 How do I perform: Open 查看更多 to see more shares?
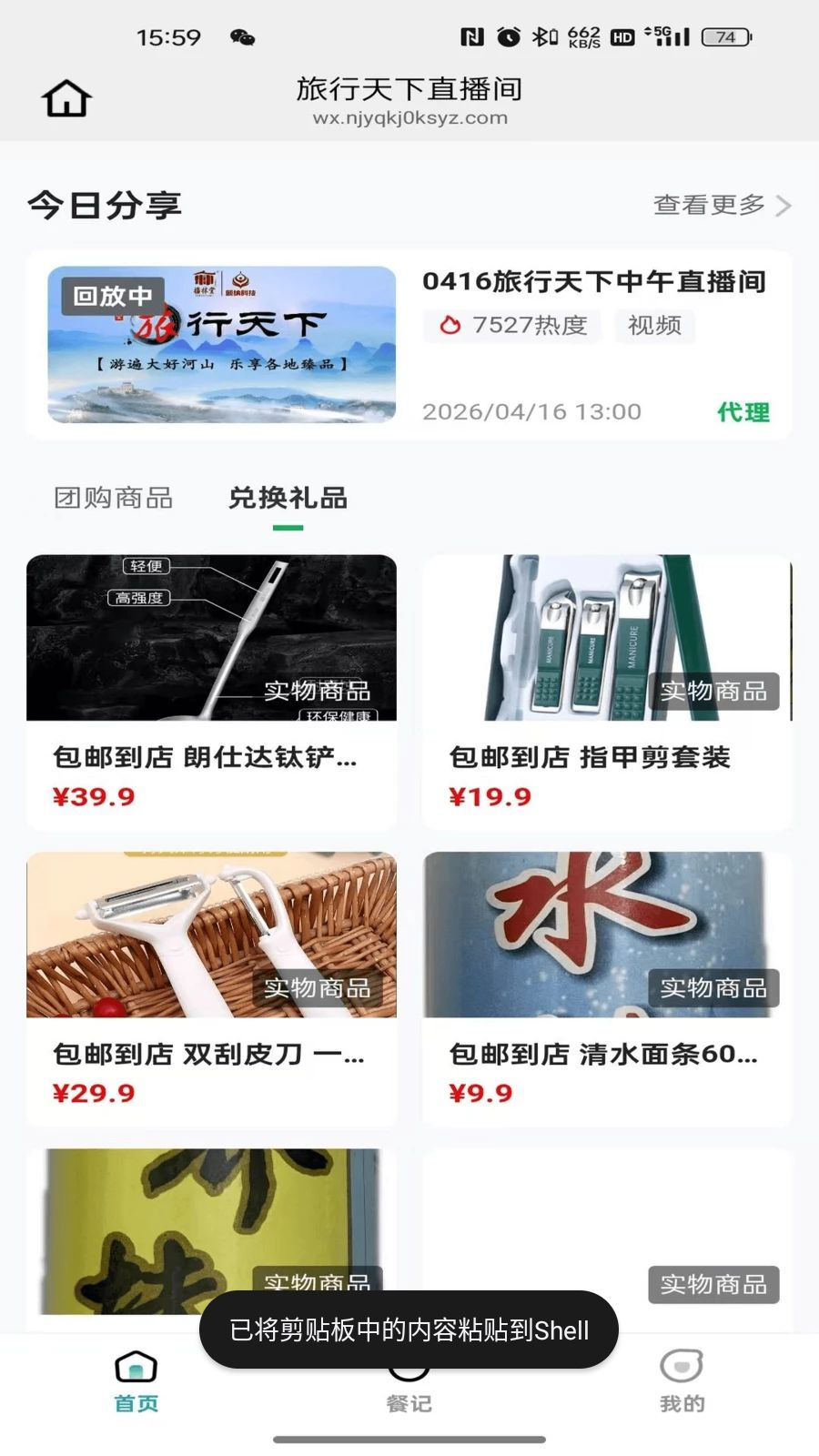pyautogui.click(x=721, y=206)
